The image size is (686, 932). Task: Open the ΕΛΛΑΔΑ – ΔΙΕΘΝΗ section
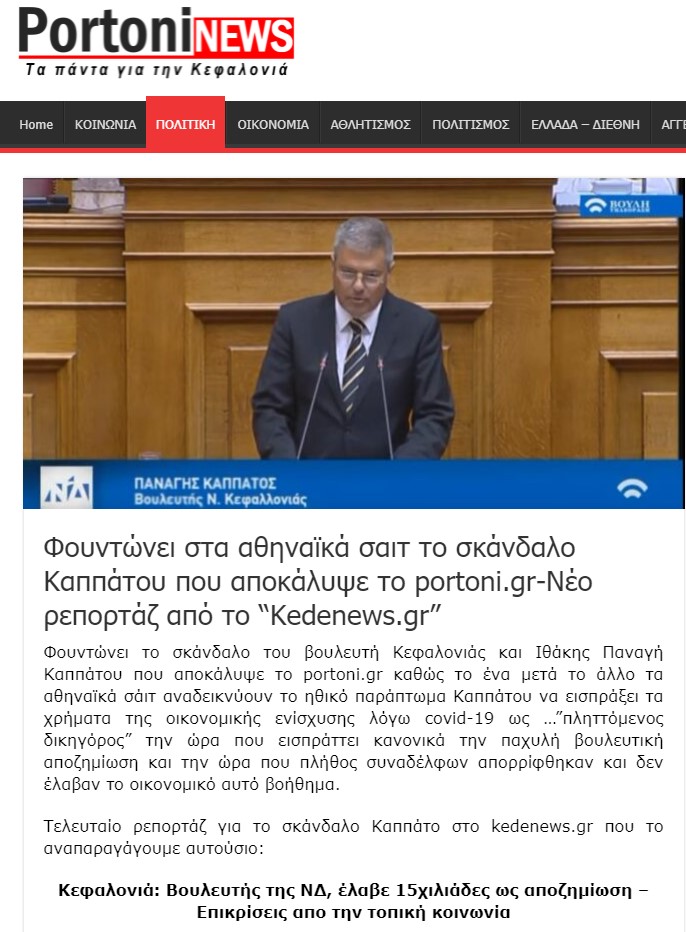pos(585,125)
